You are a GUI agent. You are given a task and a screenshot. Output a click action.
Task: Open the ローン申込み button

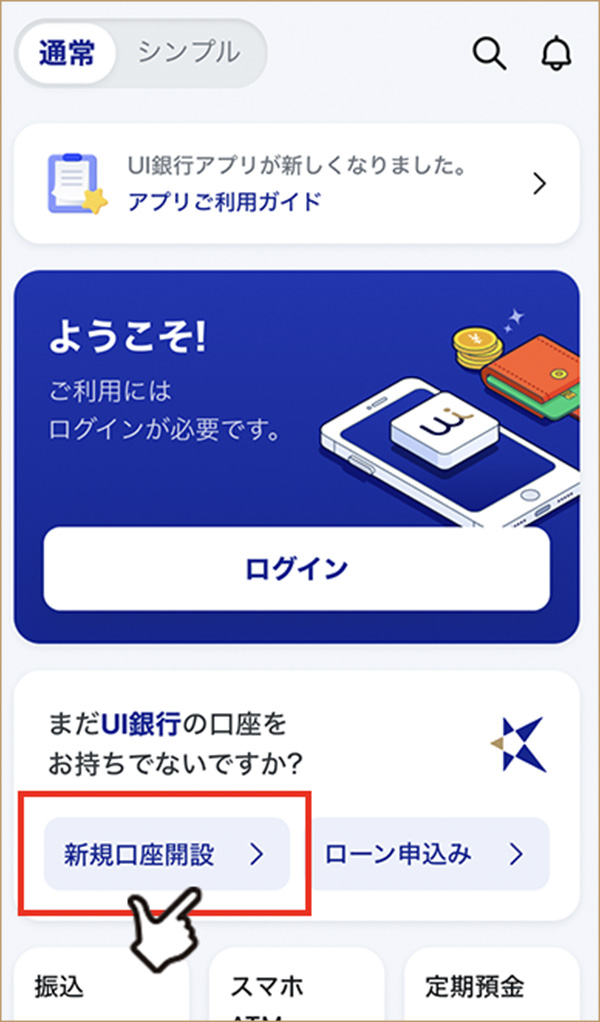pyautogui.click(x=431, y=854)
